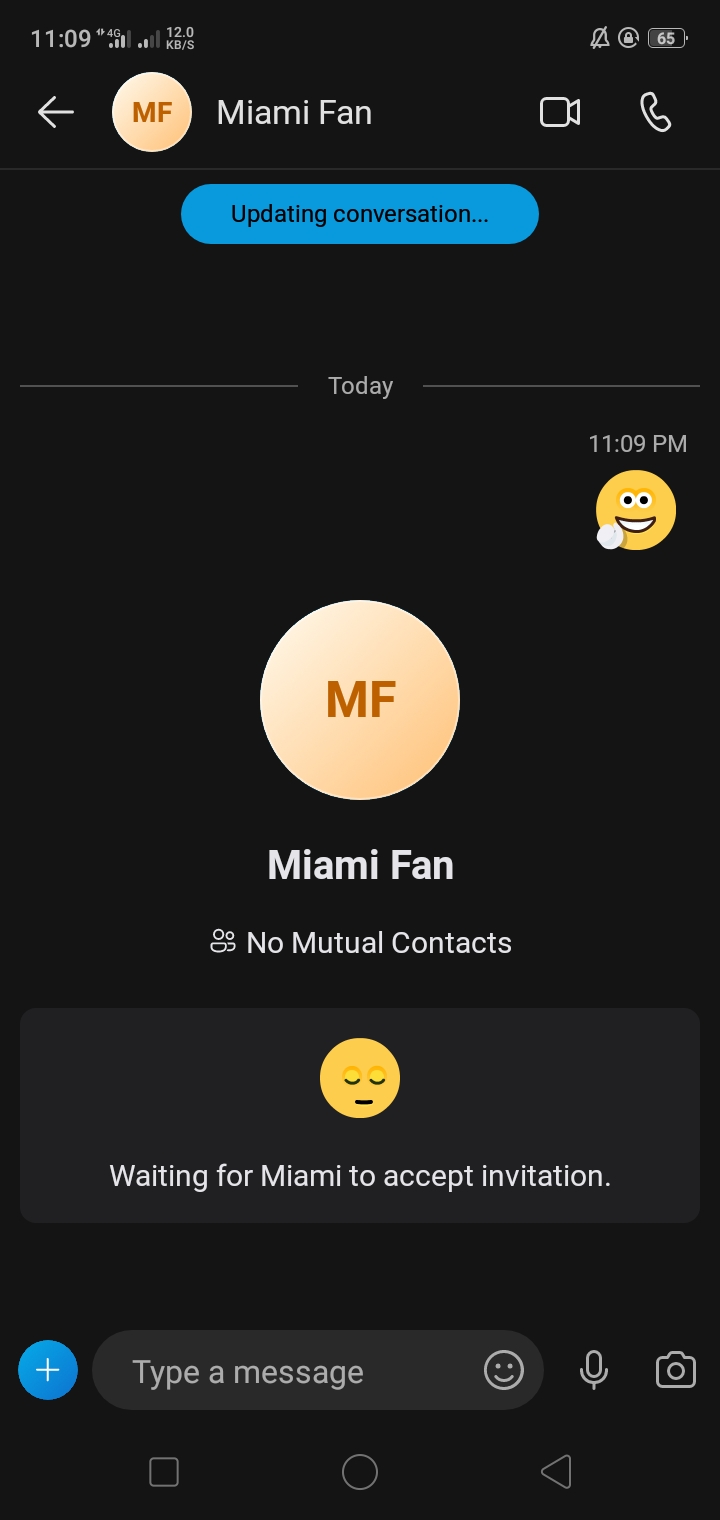
Task: Open the emoji picker in message box
Action: (x=504, y=1370)
